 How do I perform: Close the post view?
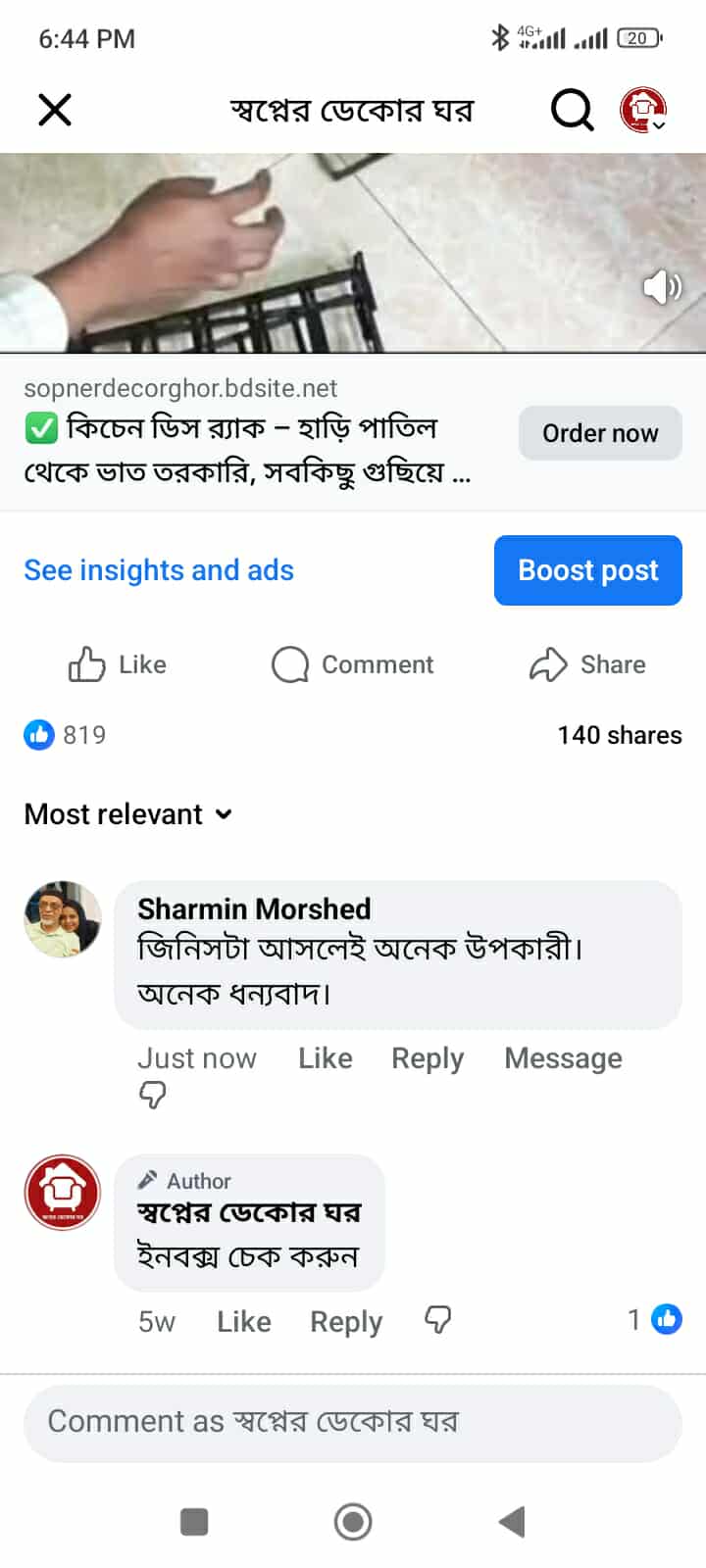(55, 110)
